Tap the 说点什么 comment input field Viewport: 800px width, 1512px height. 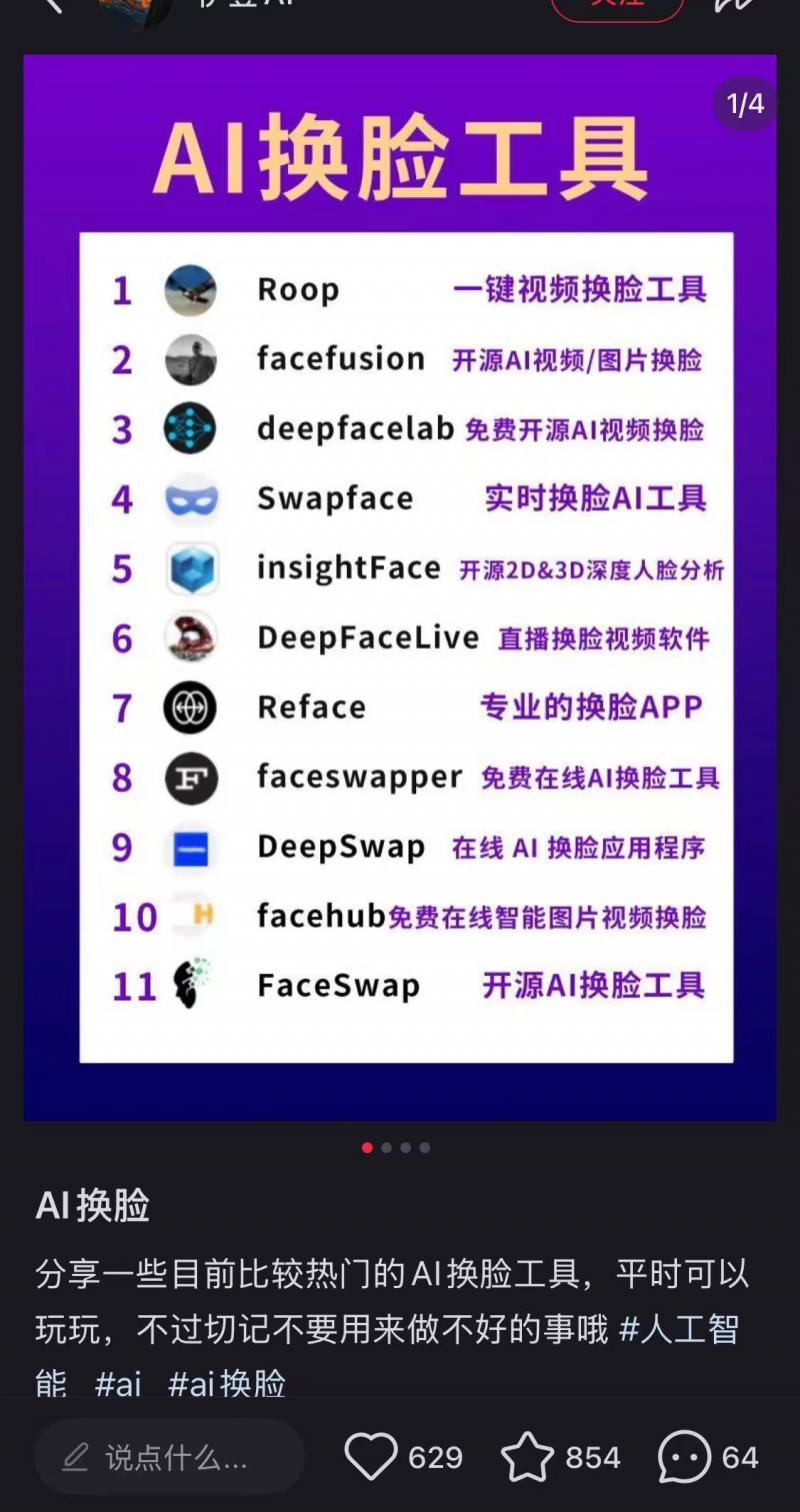[169, 1457]
